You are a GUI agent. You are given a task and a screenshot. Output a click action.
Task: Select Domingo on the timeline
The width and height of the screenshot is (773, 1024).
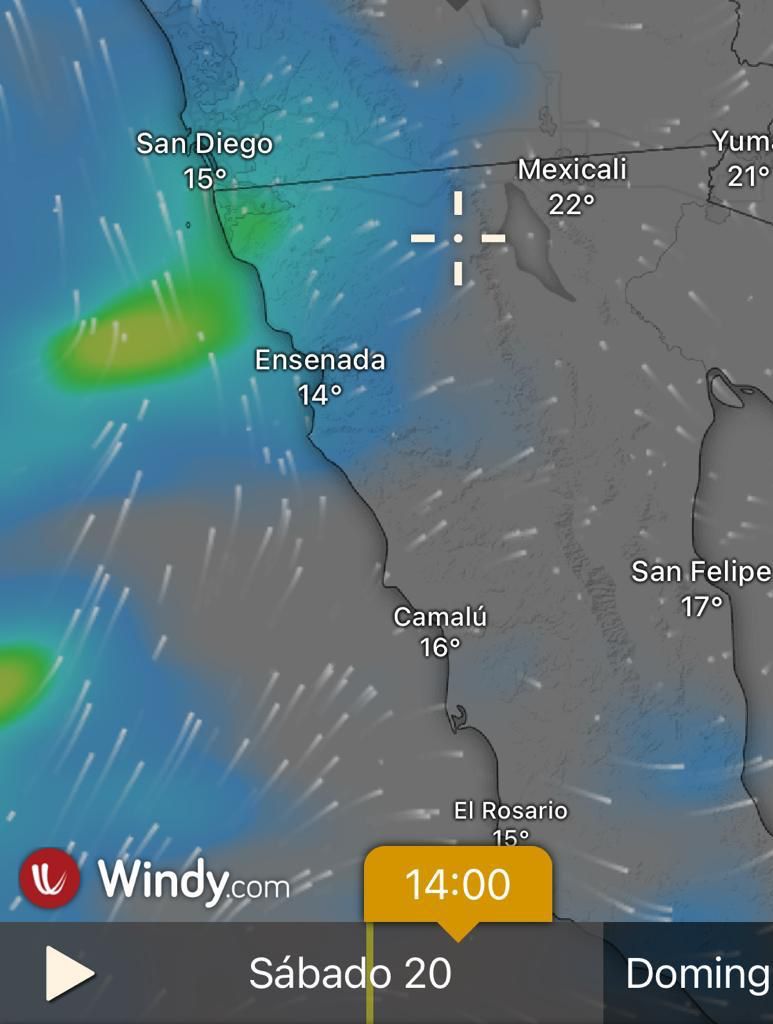(x=695, y=973)
